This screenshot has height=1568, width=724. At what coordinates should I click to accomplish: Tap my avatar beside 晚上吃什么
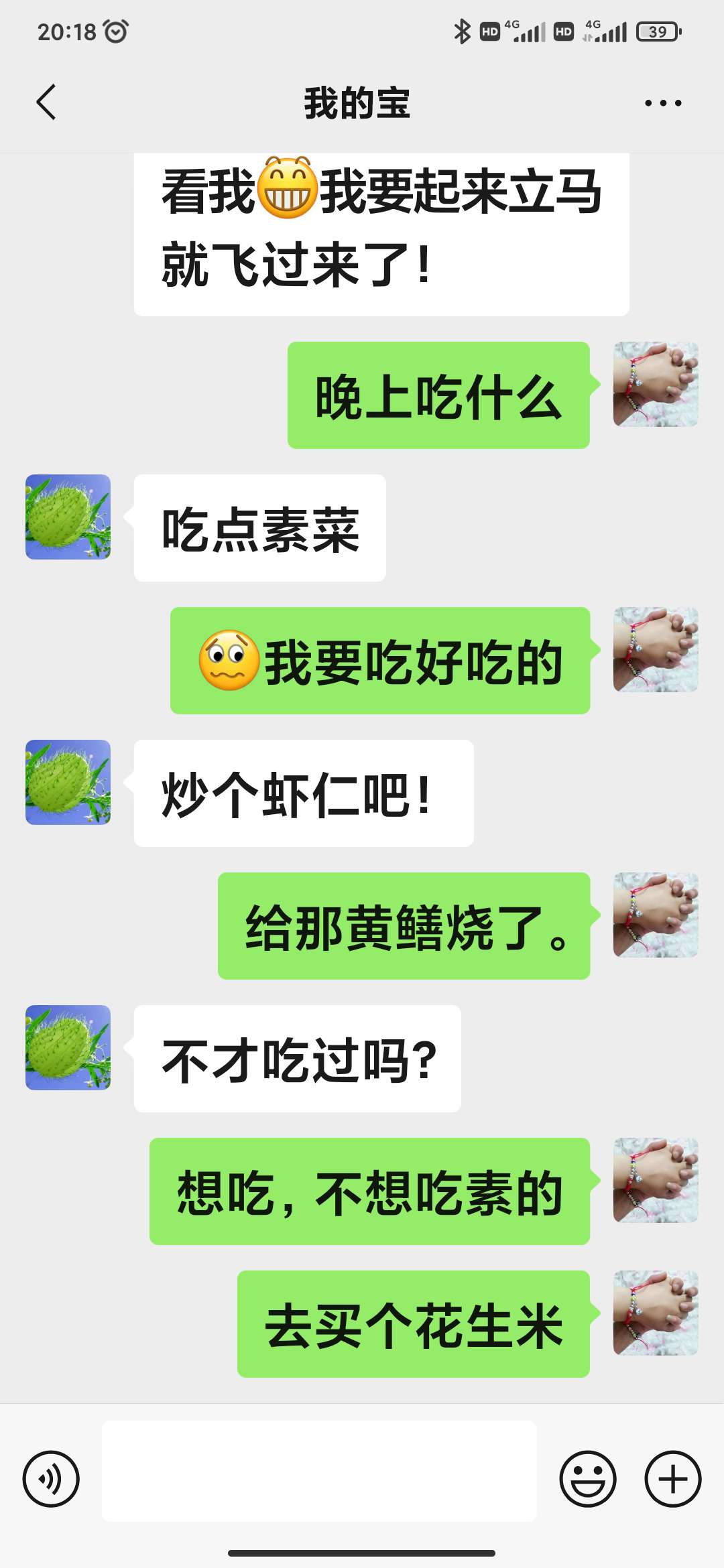[656, 384]
